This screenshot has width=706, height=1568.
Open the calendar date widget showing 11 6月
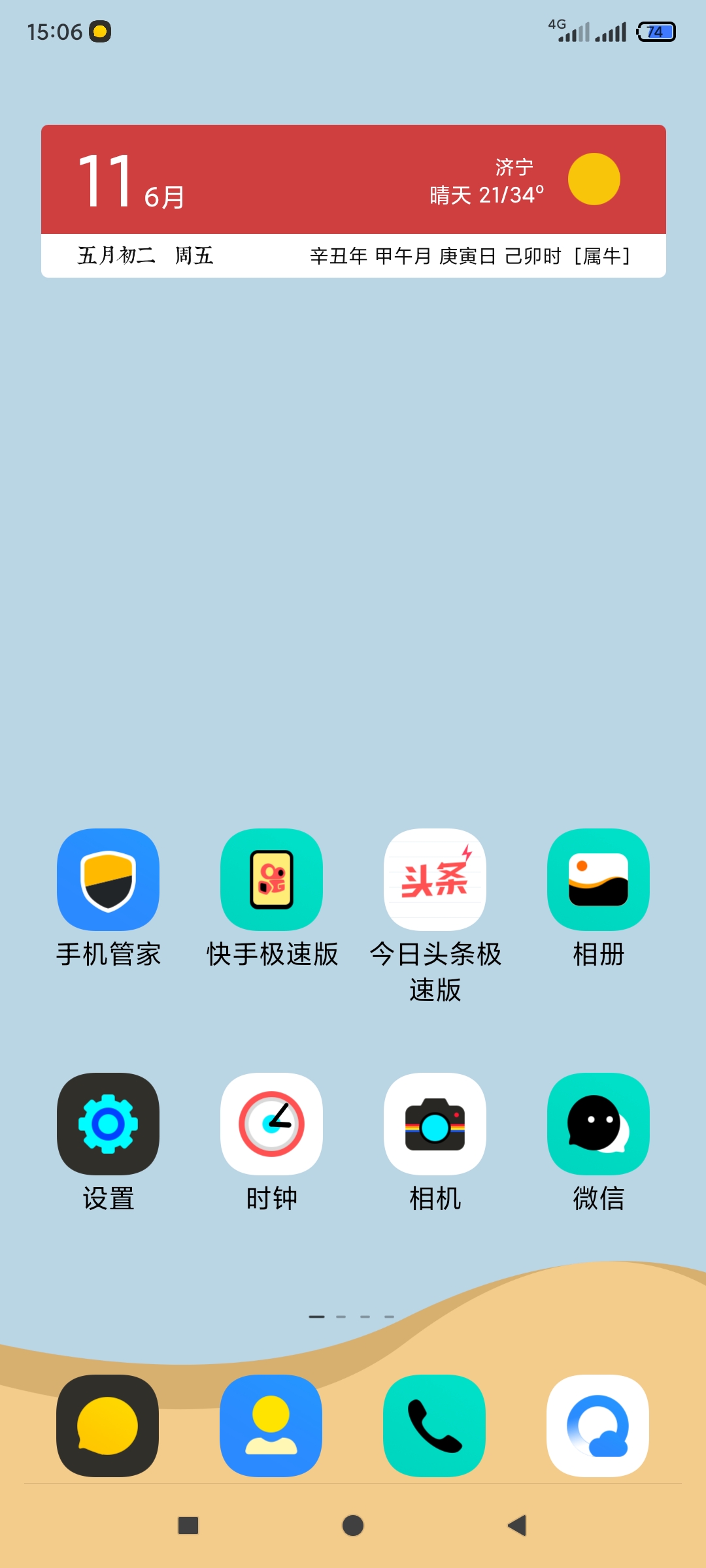(131, 181)
